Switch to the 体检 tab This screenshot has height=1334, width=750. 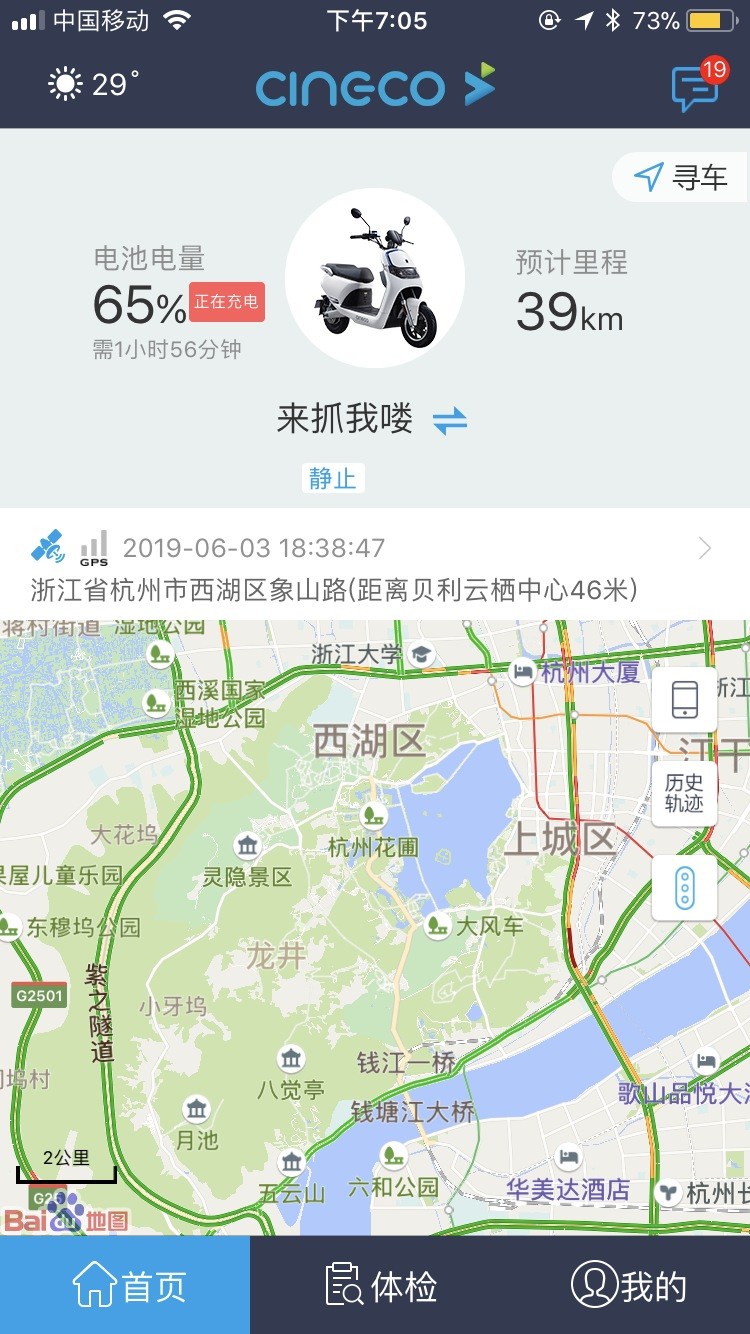tap(383, 1285)
